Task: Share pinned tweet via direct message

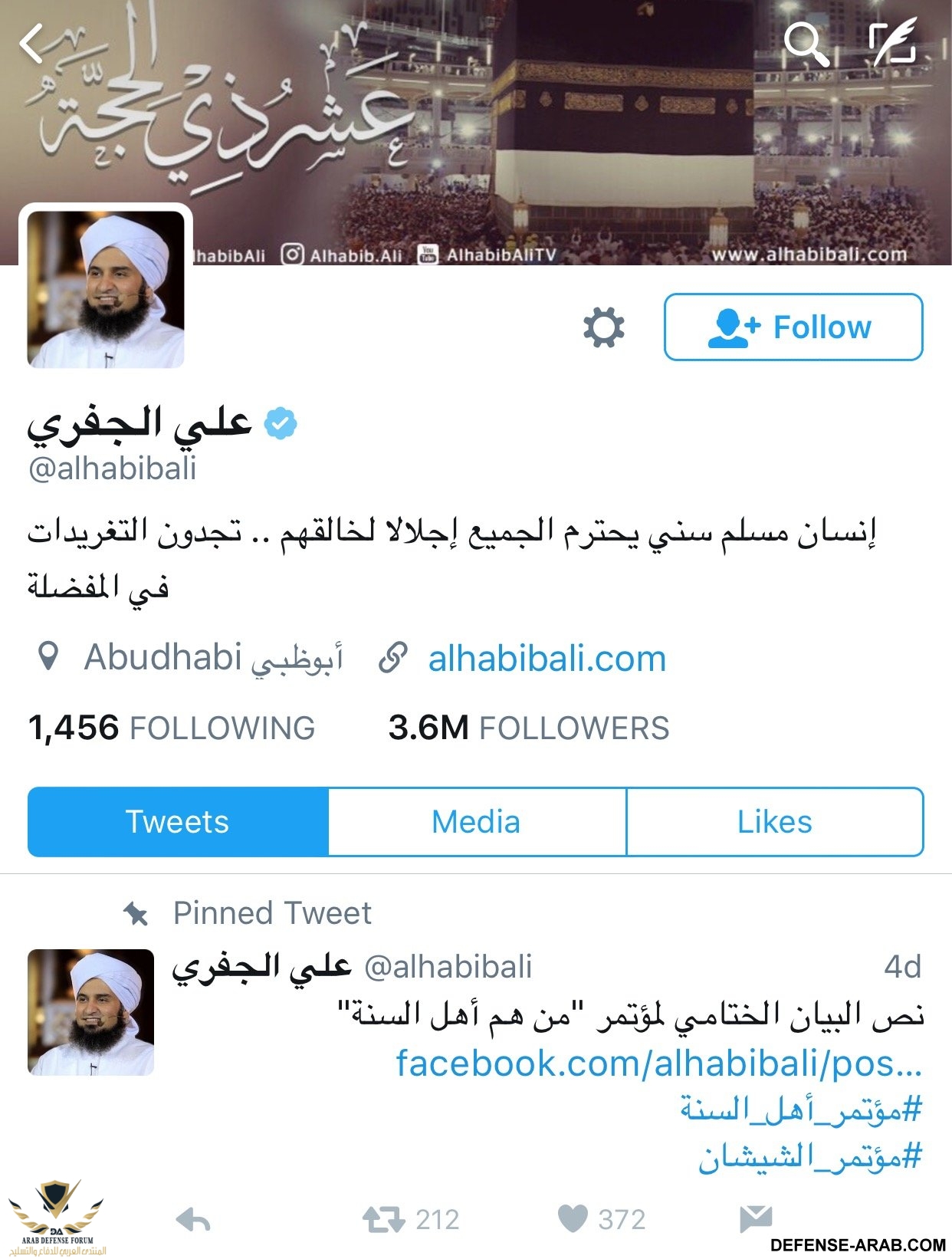Action: point(755,1218)
